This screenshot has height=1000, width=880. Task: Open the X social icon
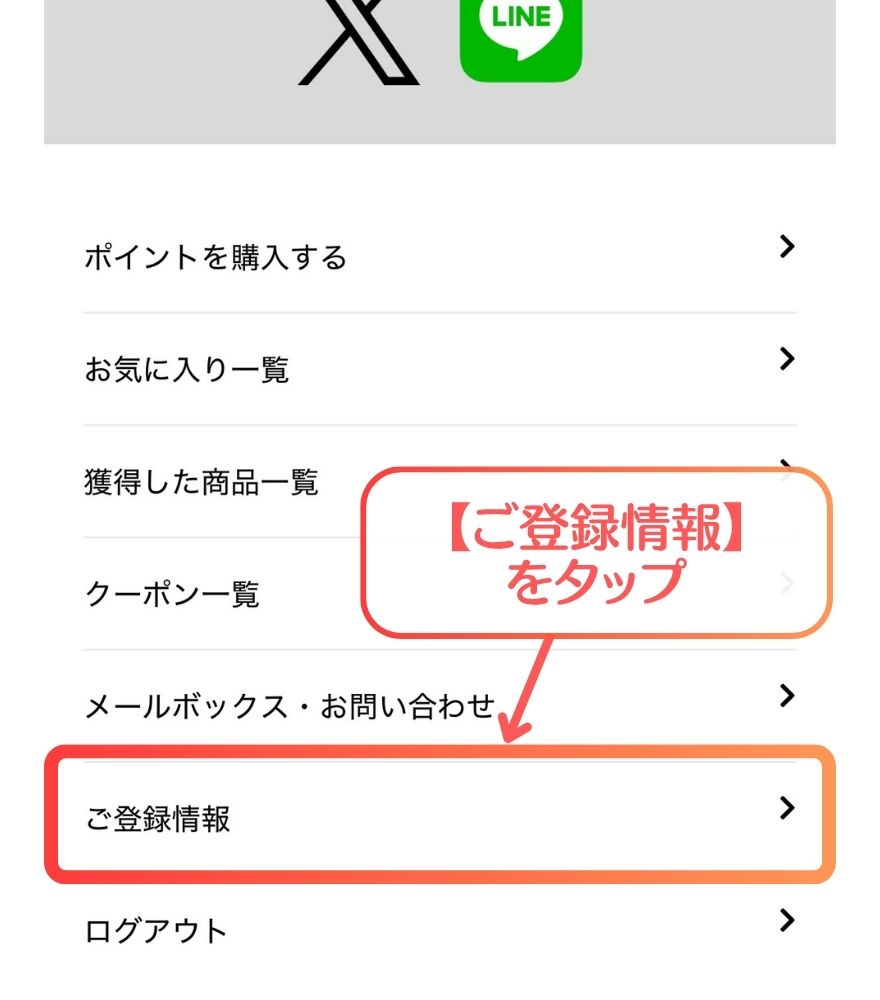[358, 40]
